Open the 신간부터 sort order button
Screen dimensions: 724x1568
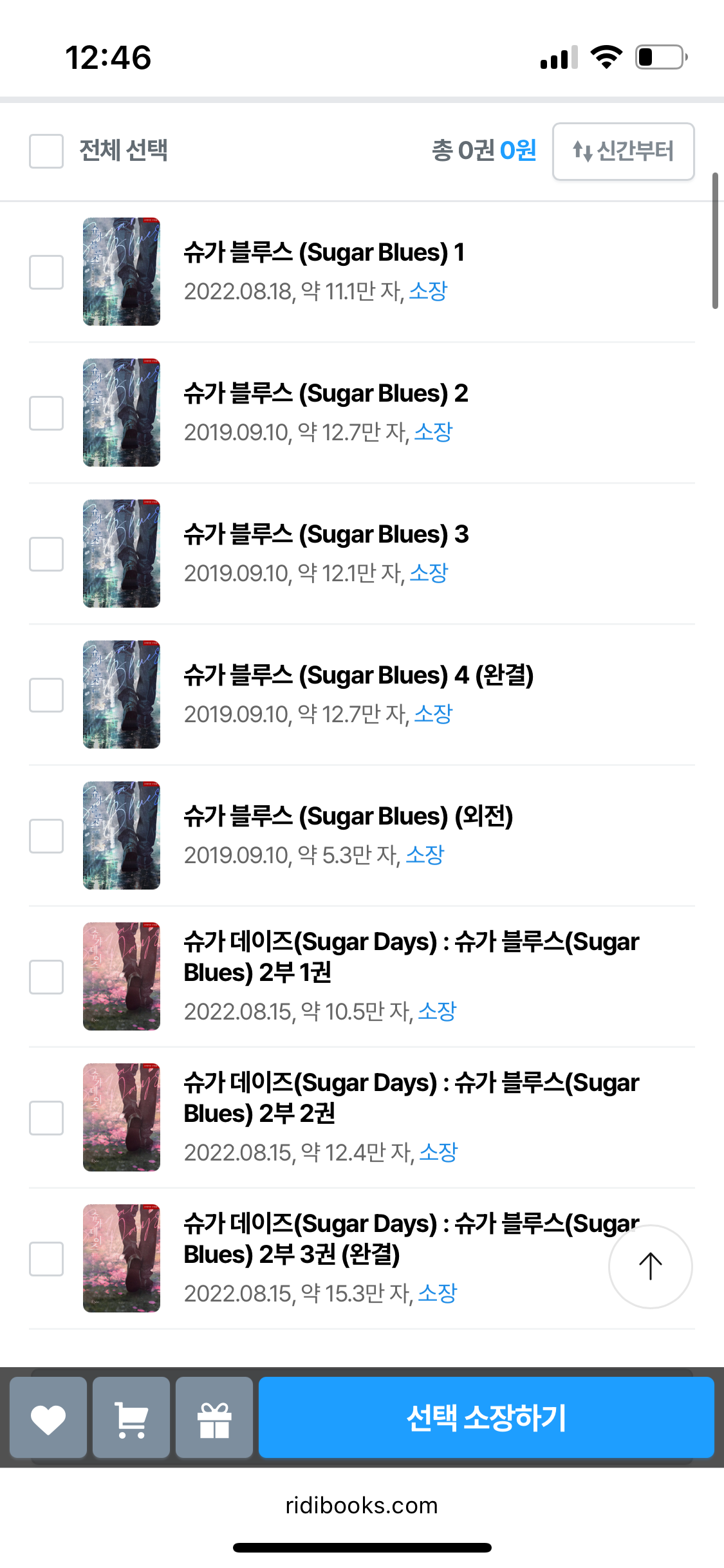[x=623, y=151]
